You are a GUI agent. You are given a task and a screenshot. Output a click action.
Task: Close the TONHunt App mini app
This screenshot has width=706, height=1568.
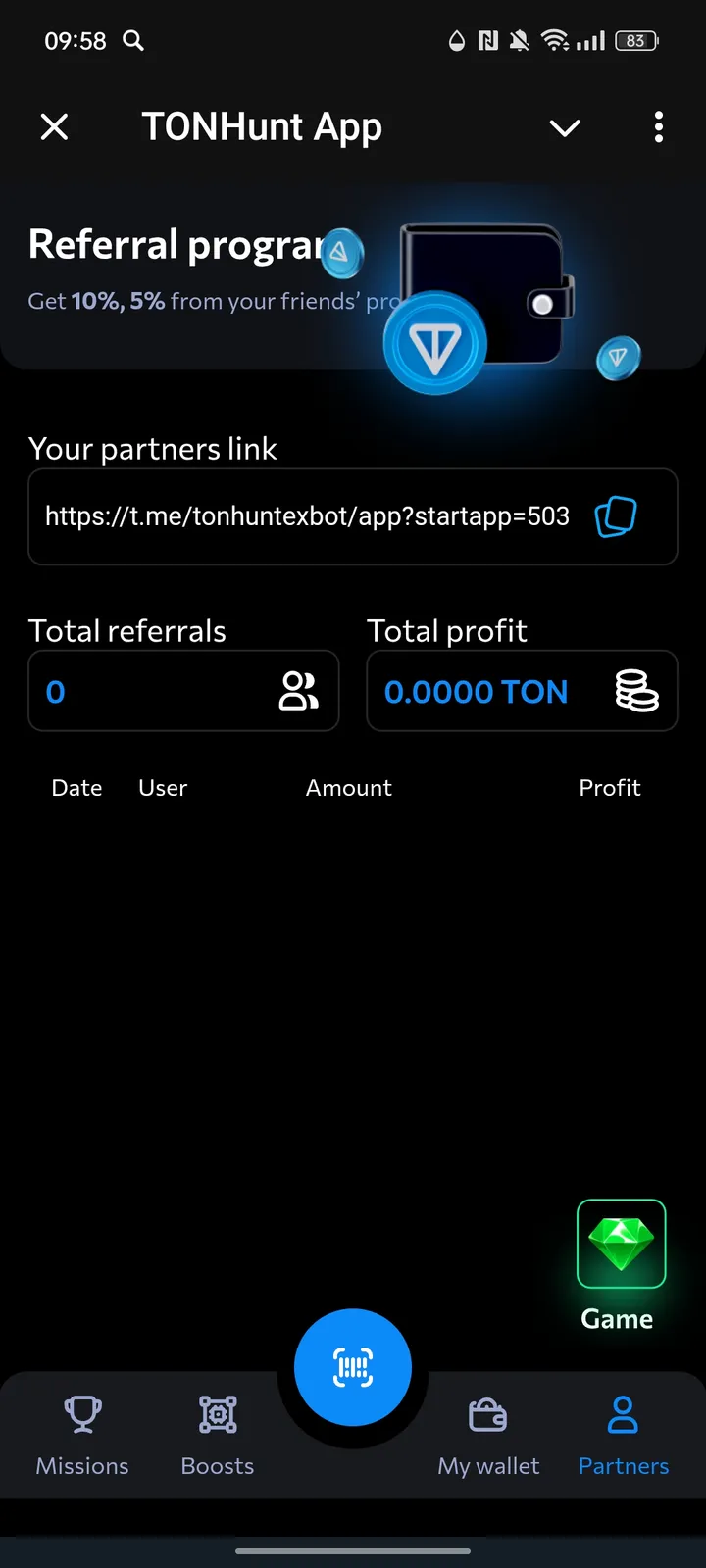click(55, 126)
